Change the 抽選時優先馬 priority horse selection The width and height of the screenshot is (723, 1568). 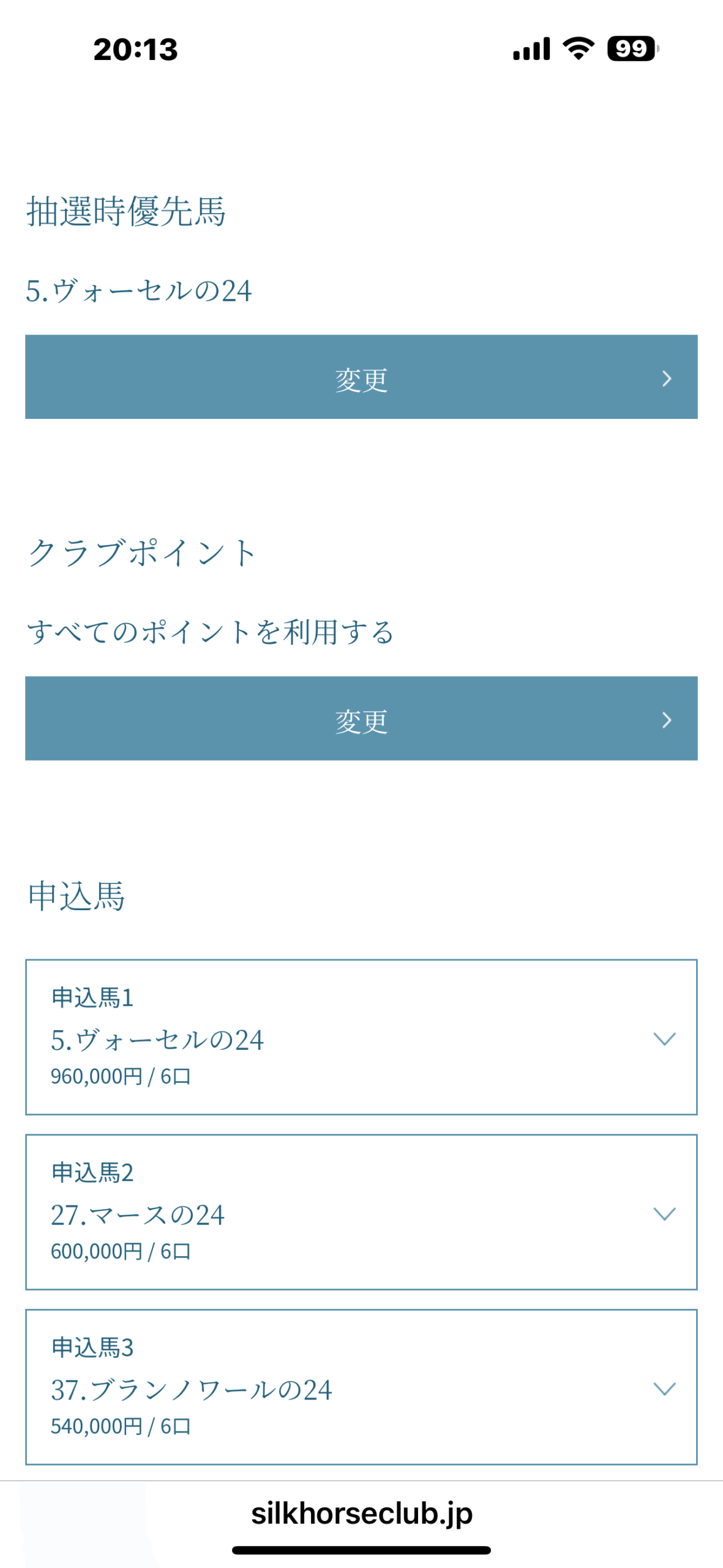pos(361,377)
